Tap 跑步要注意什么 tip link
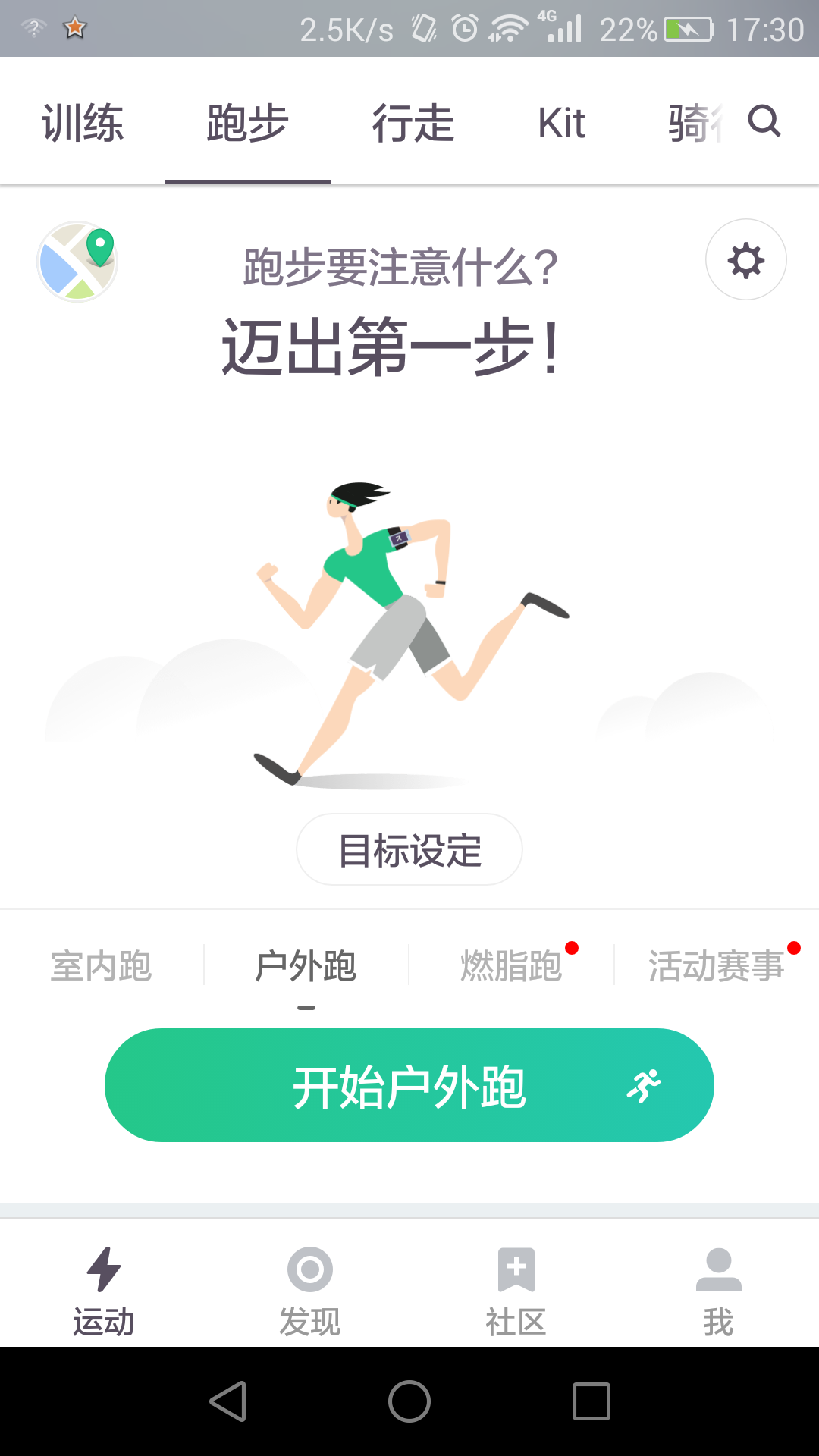819x1456 pixels. [x=400, y=267]
